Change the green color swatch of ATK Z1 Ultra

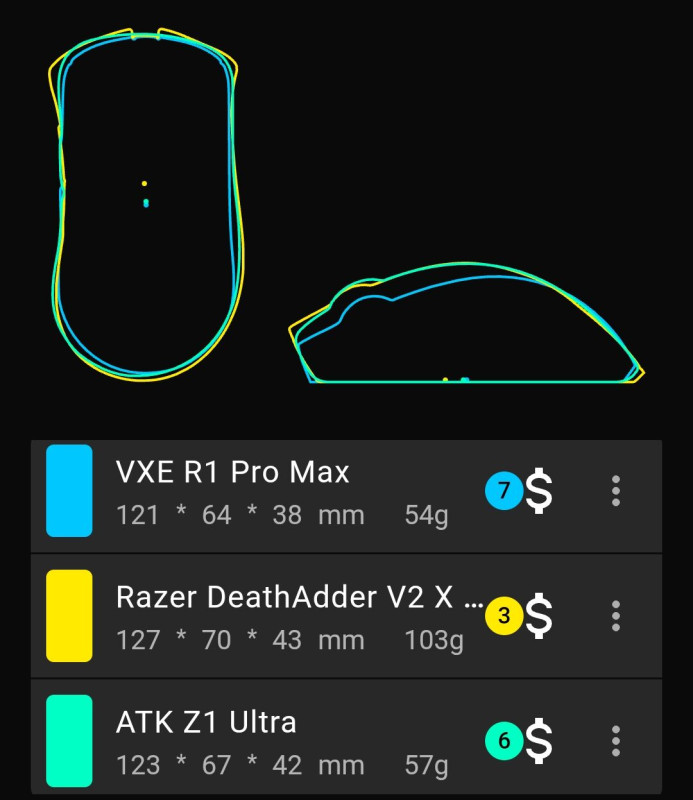pyautogui.click(x=69, y=741)
